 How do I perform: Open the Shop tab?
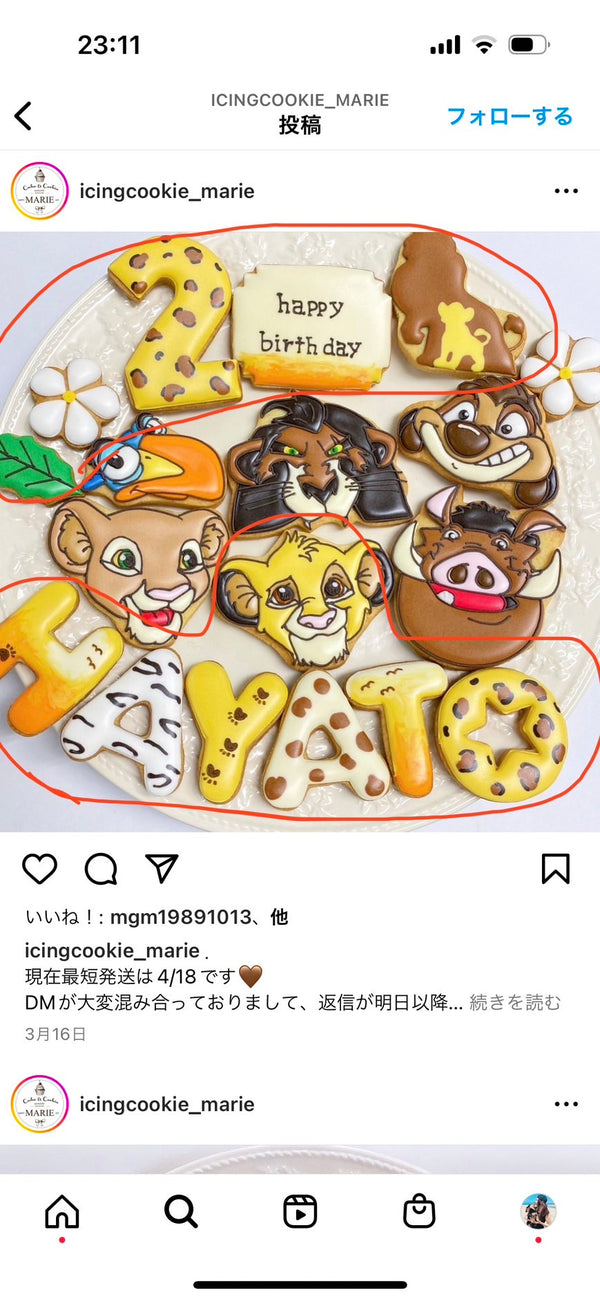[419, 1212]
